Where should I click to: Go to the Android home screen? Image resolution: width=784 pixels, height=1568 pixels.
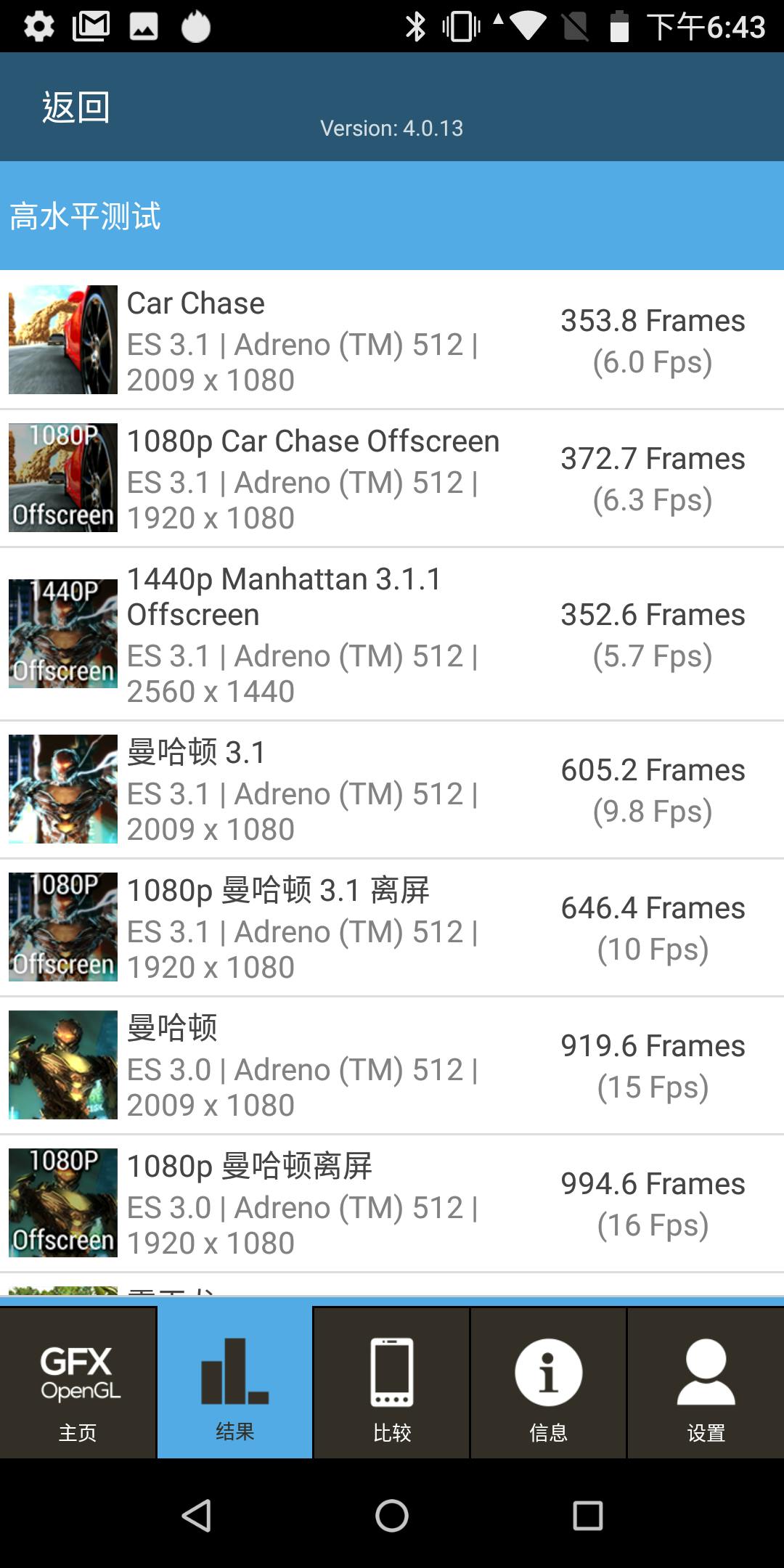coord(392,1516)
